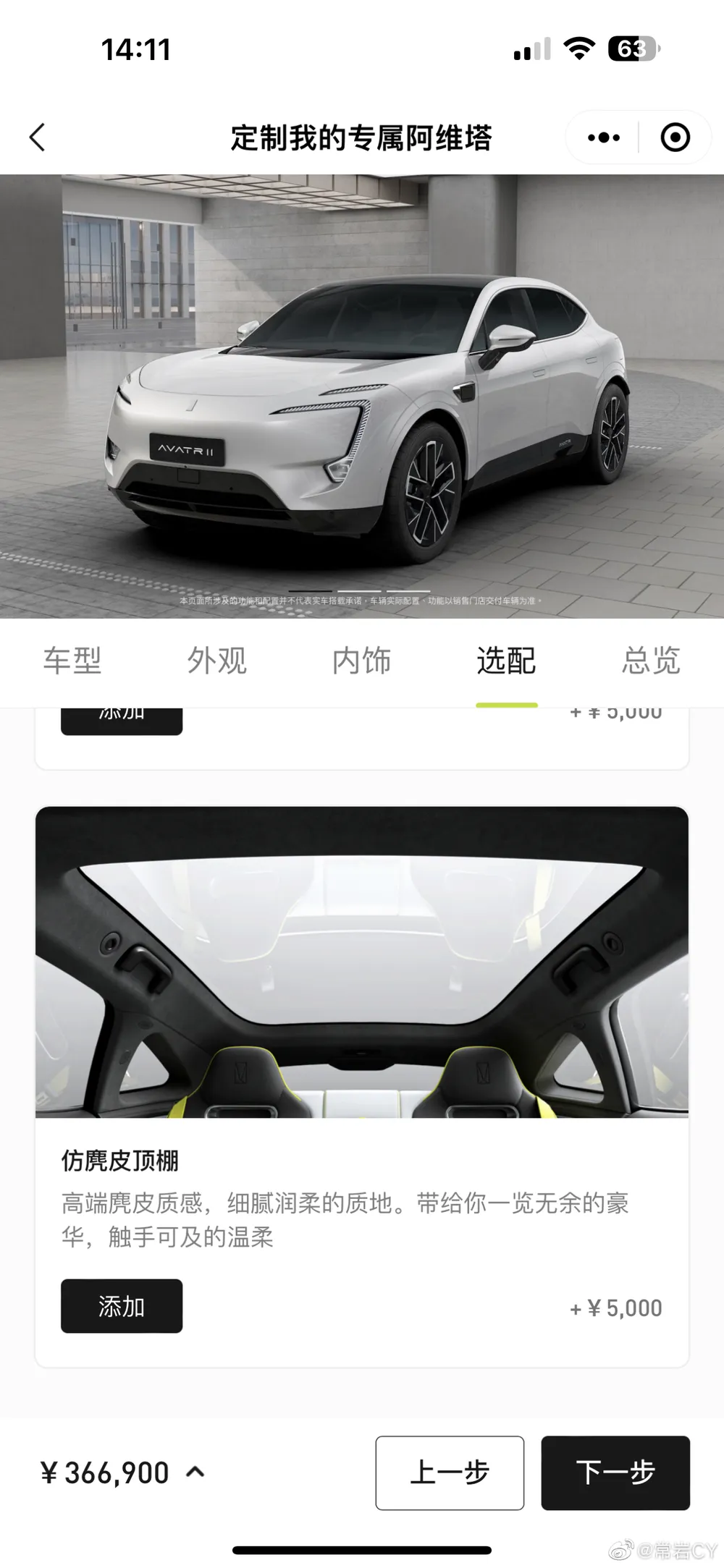Continue with the 下一步 button

[x=615, y=1472]
